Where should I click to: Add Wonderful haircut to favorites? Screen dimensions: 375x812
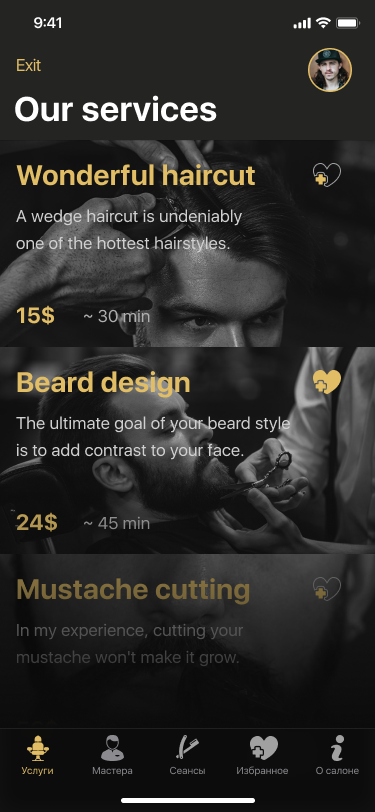coord(327,175)
